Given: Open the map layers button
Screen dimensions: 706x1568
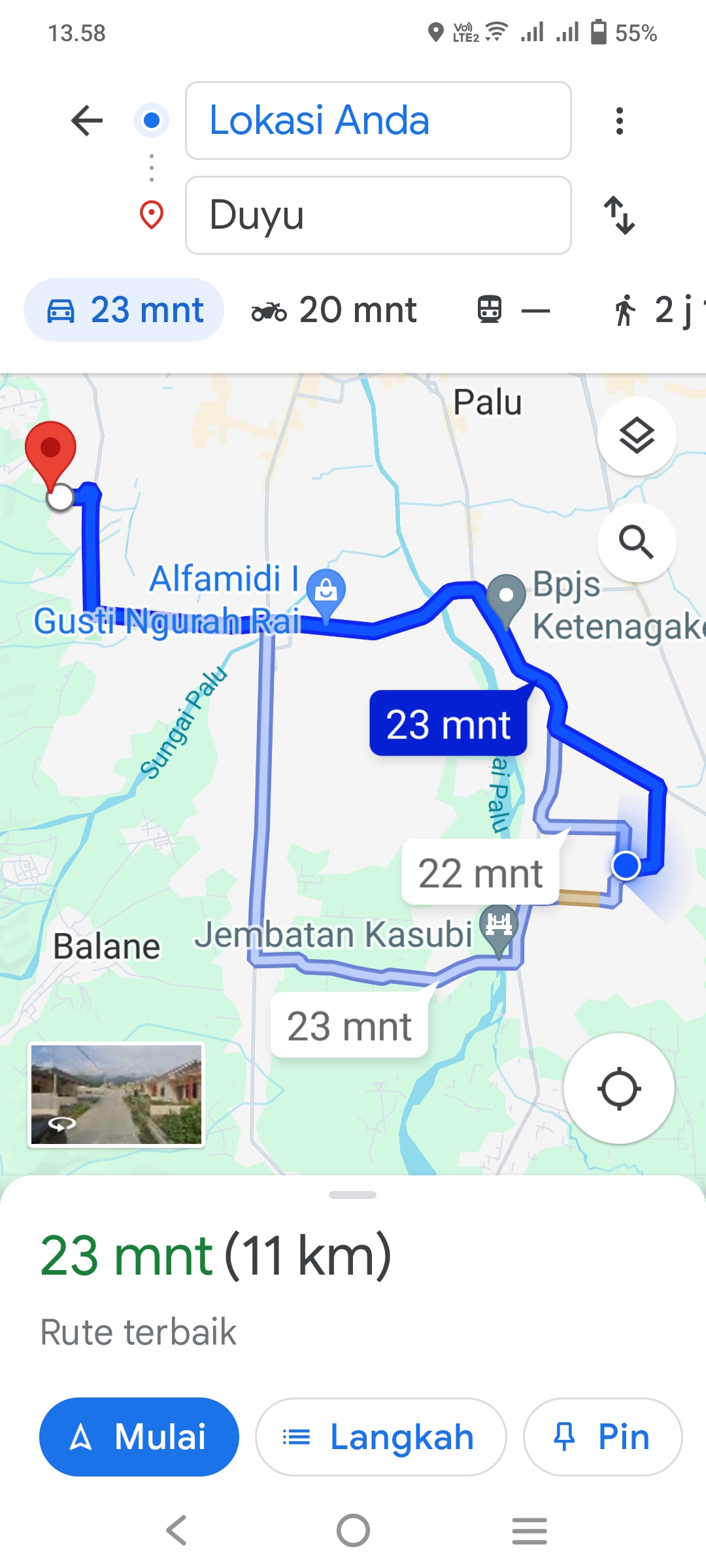Looking at the screenshot, I should click(x=637, y=436).
